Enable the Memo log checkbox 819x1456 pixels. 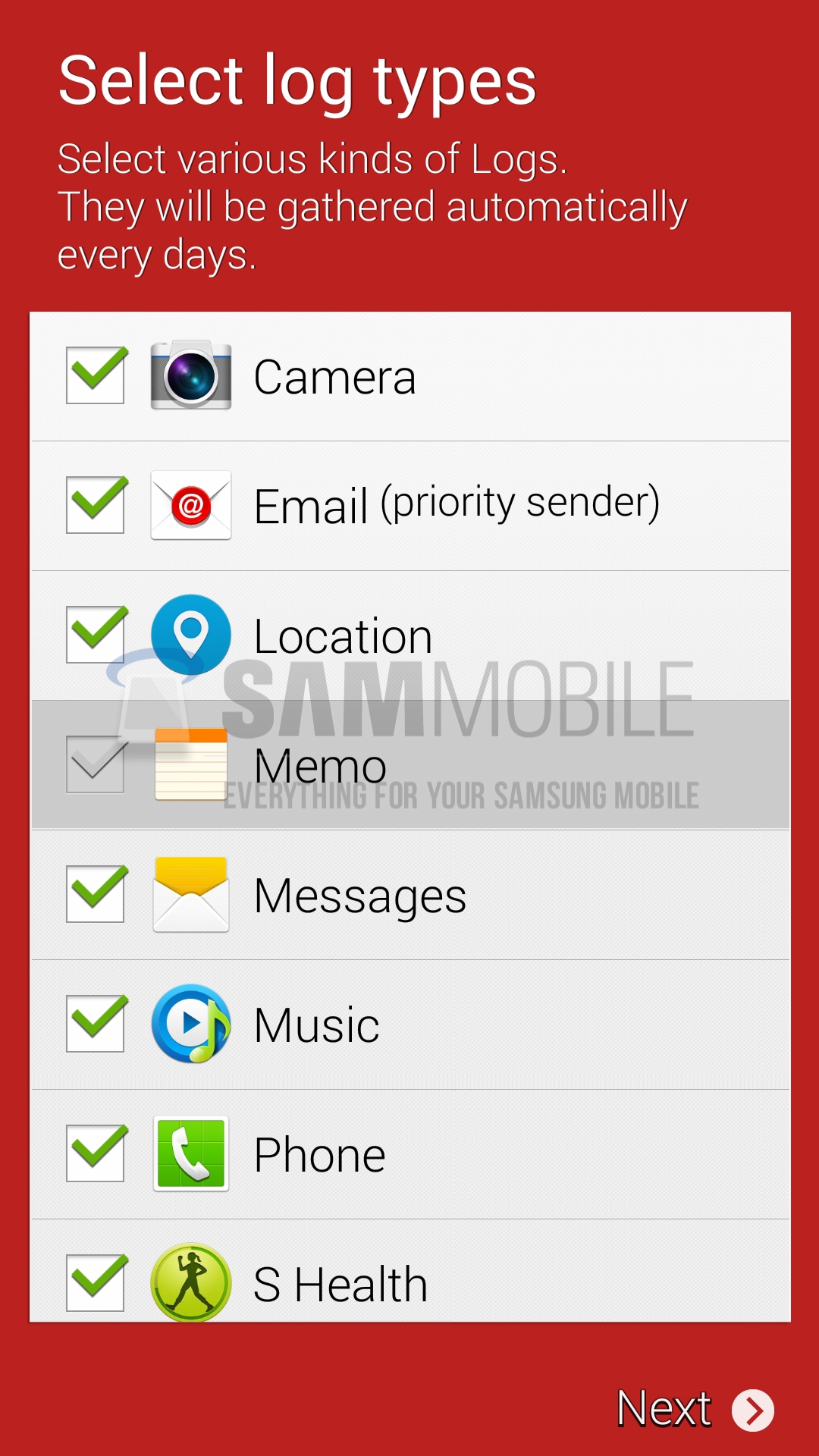[x=96, y=764]
